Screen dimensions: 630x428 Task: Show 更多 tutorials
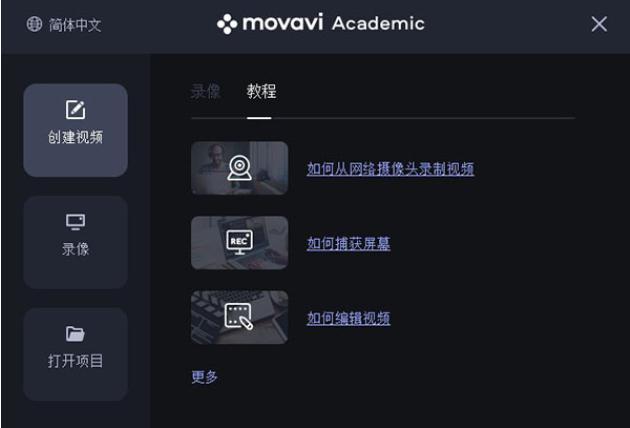coord(204,377)
